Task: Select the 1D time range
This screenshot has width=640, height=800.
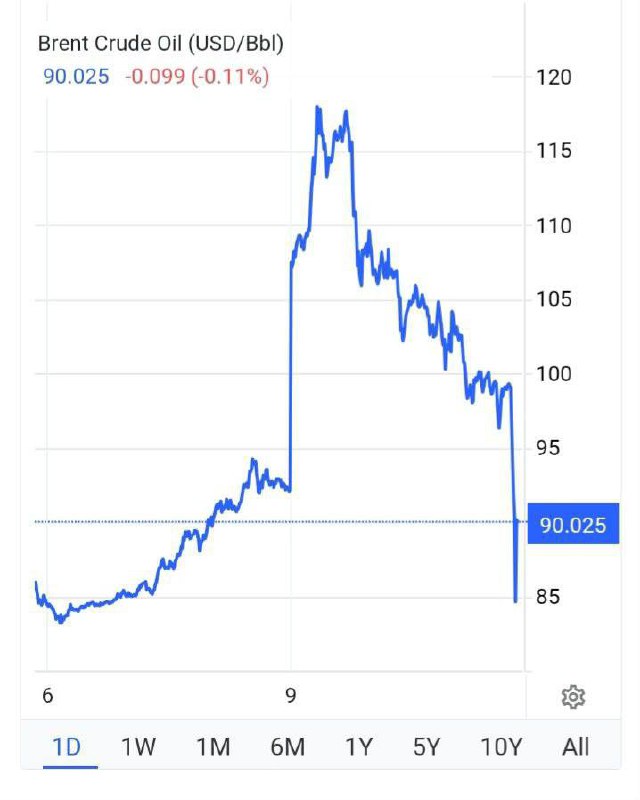Action: click(x=66, y=746)
